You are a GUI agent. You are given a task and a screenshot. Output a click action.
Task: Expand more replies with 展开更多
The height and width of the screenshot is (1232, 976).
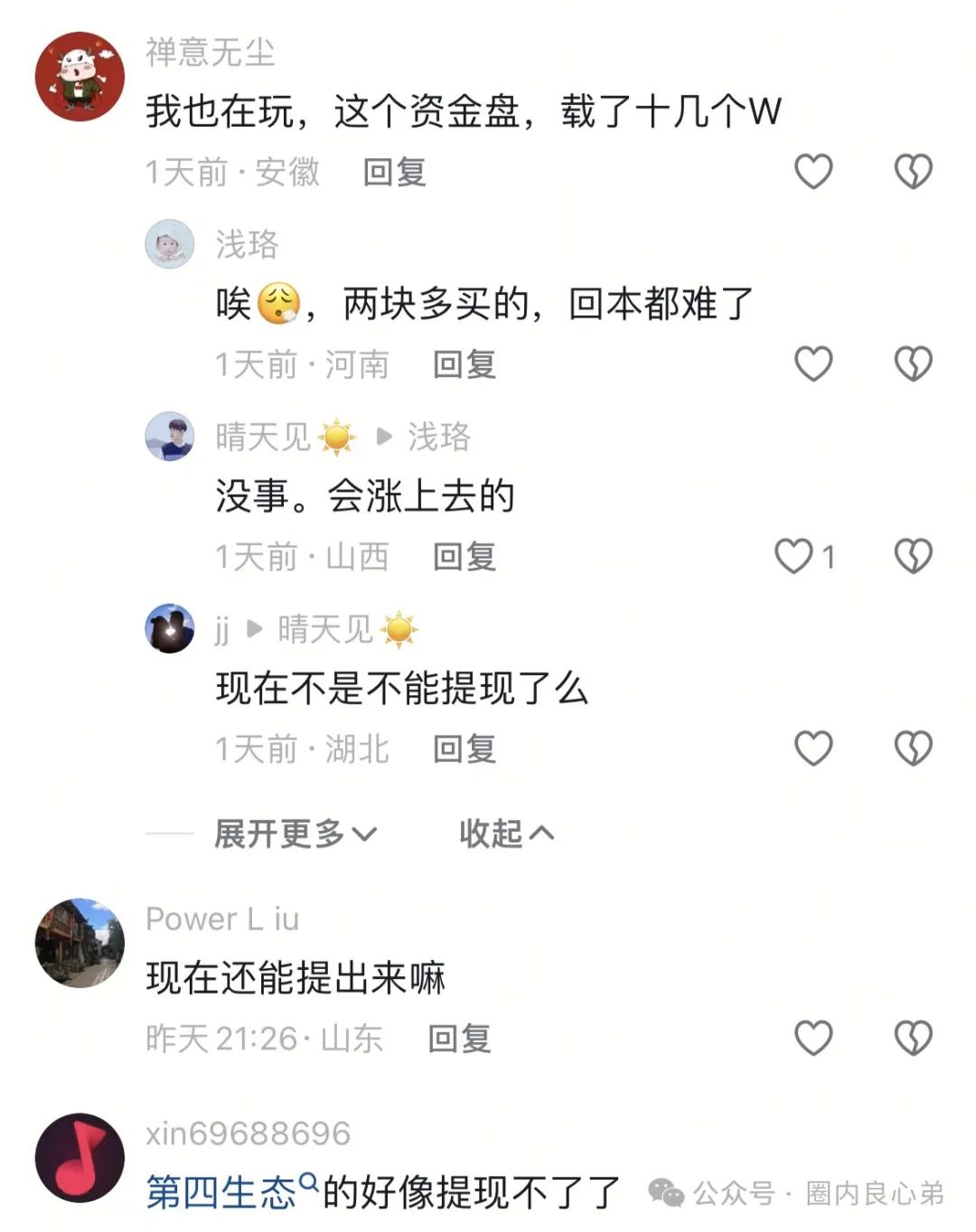pyautogui.click(x=295, y=833)
